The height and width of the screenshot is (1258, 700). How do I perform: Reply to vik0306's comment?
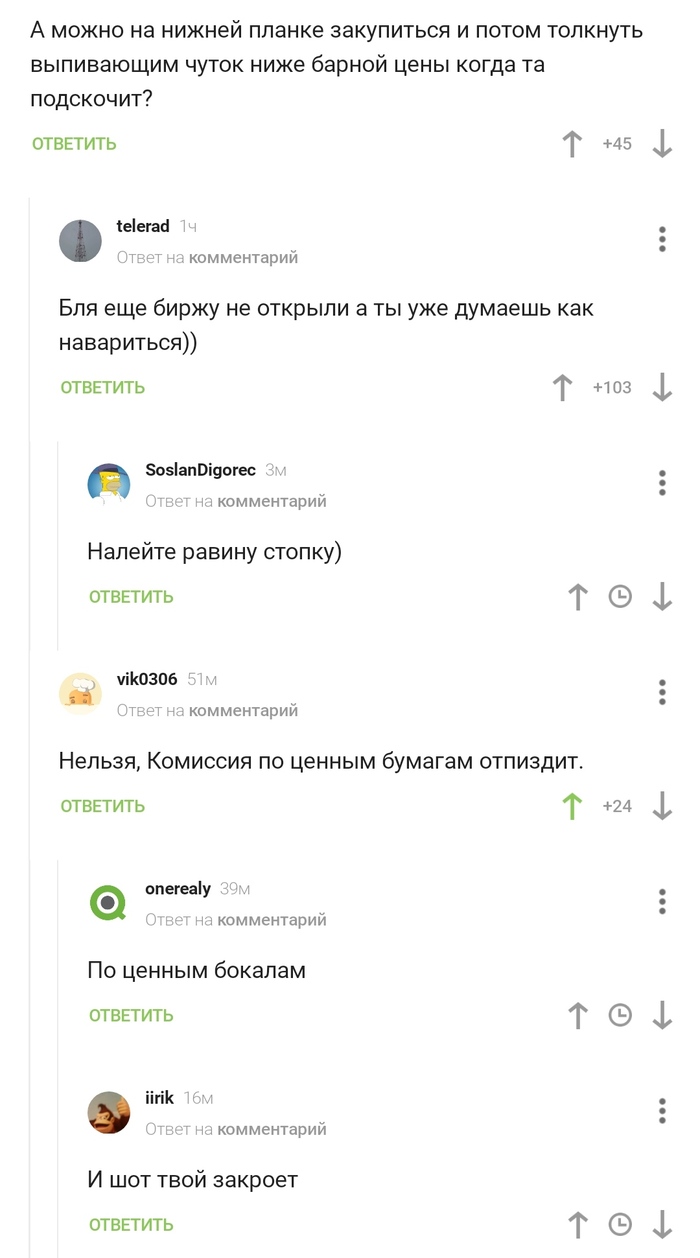click(x=102, y=806)
